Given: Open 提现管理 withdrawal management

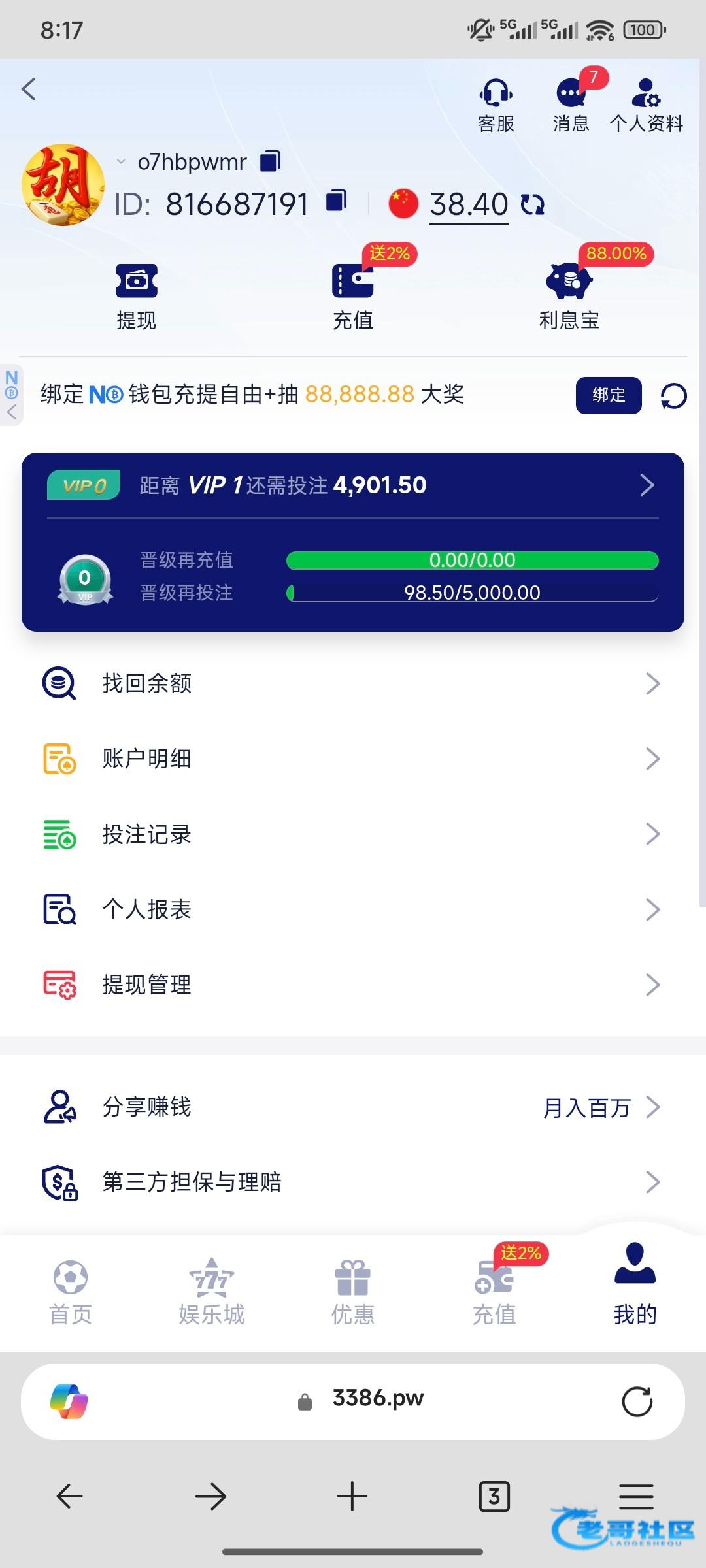Looking at the screenshot, I should click(x=353, y=985).
